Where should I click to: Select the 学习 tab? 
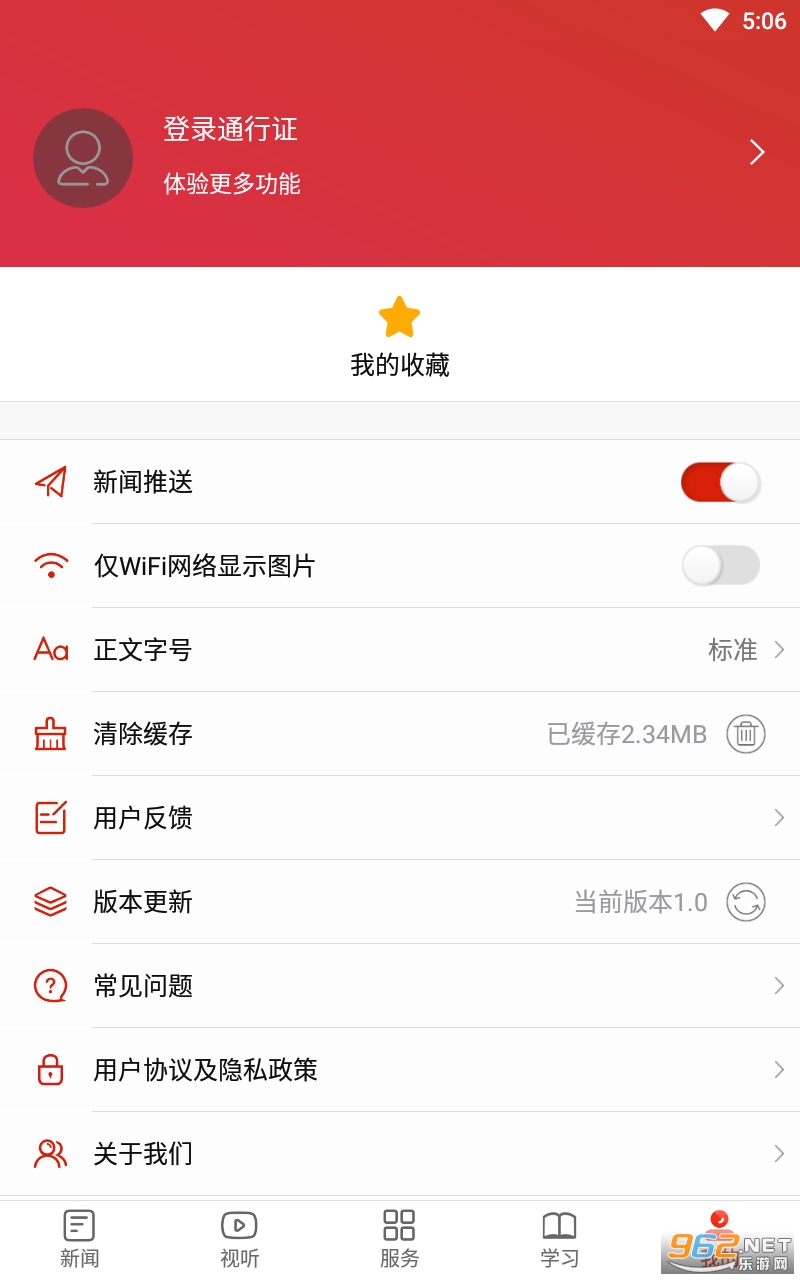[559, 1238]
